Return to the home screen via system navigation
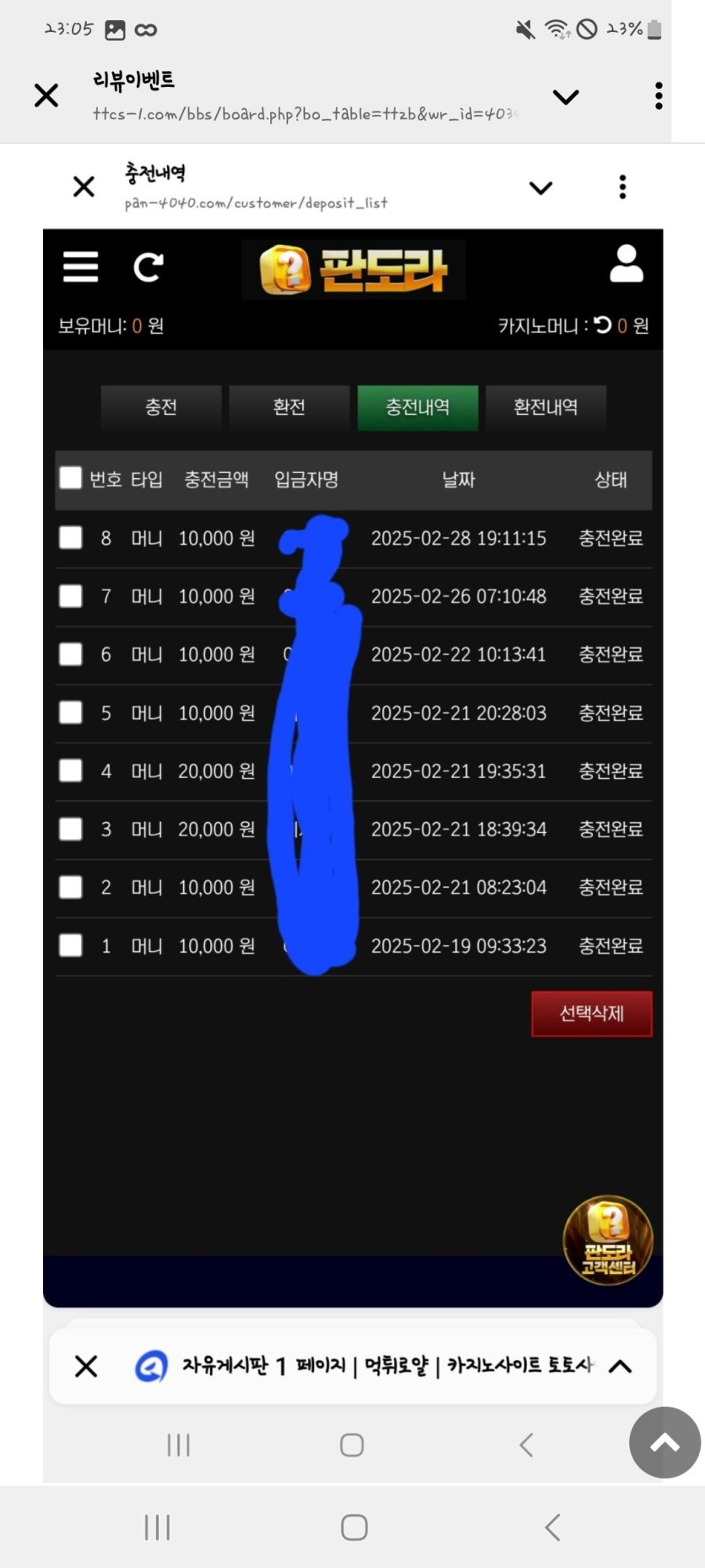This screenshot has width=705, height=1568. 354,1527
